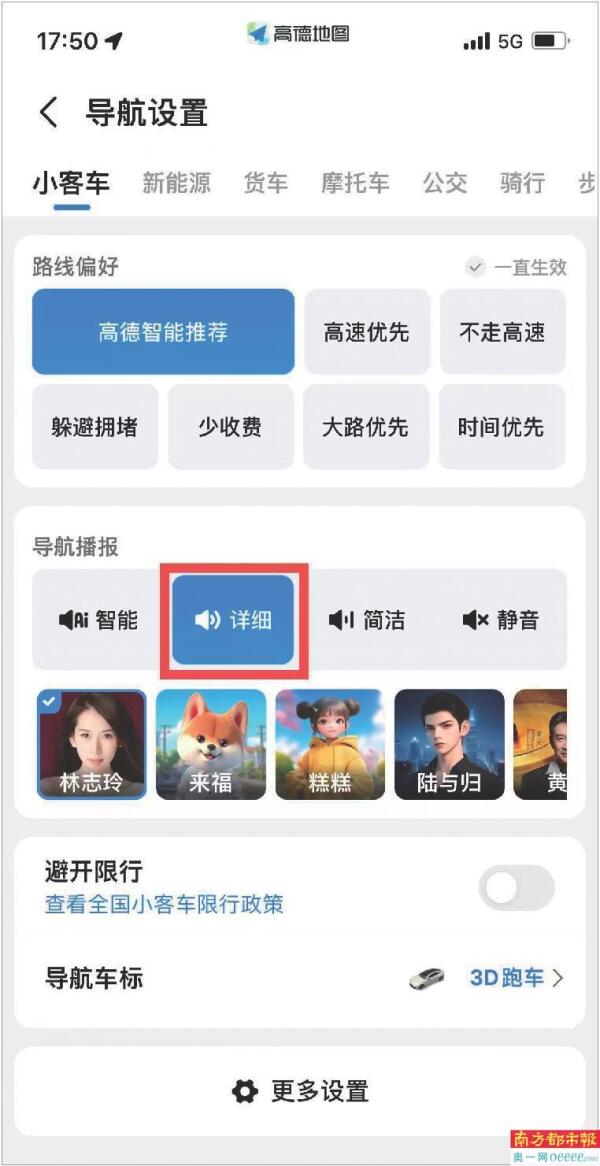Switch broadcast mode to 简洁
This screenshot has width=600, height=1166.
pyautogui.click(x=367, y=620)
